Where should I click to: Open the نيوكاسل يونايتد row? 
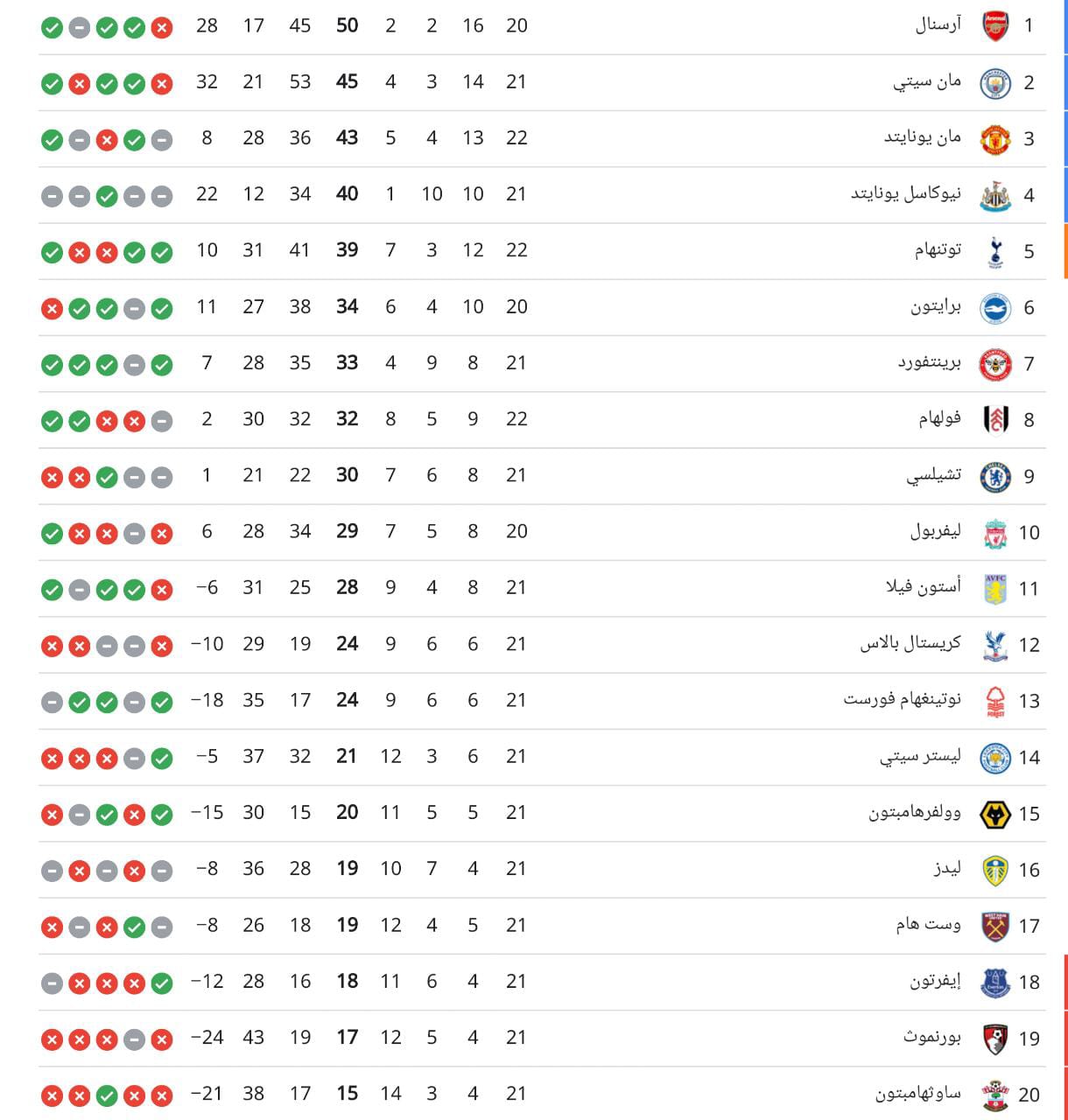tap(905, 194)
